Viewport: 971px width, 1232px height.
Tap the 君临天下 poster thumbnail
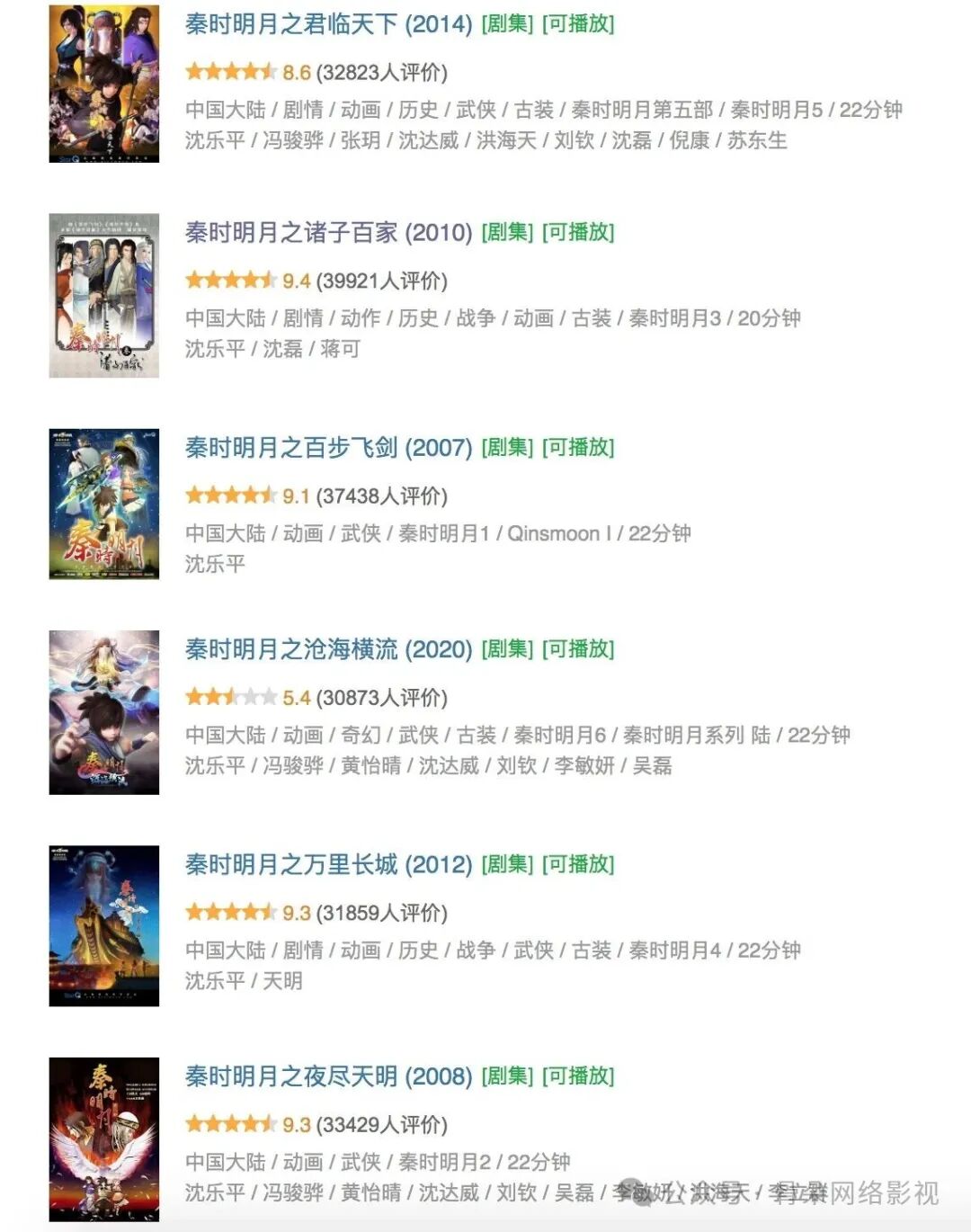click(103, 84)
